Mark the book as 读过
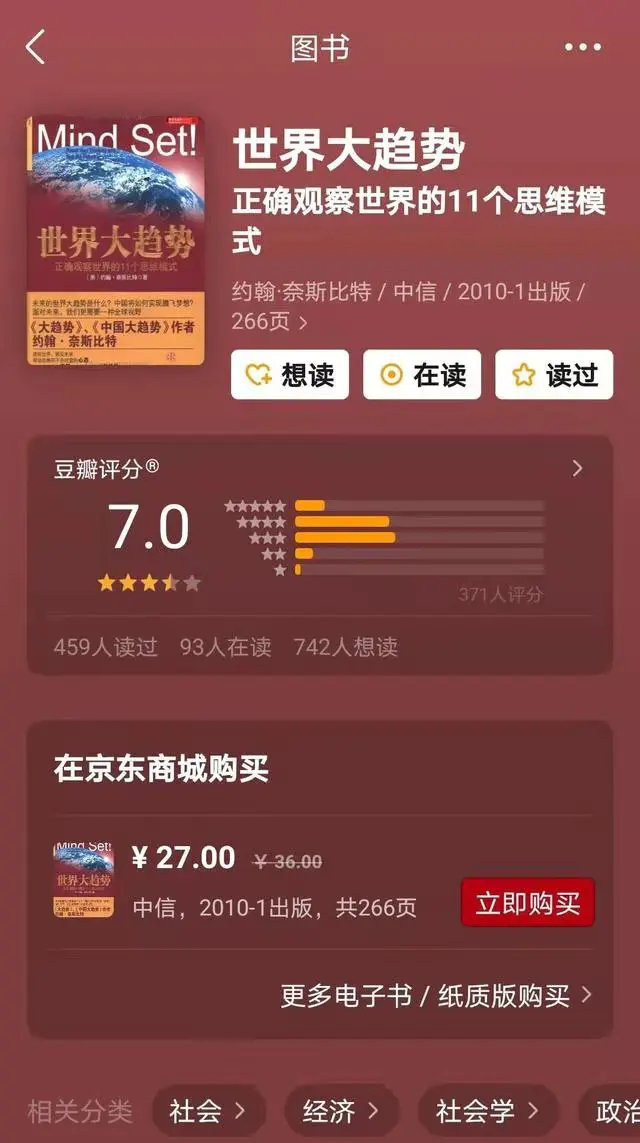 click(554, 375)
